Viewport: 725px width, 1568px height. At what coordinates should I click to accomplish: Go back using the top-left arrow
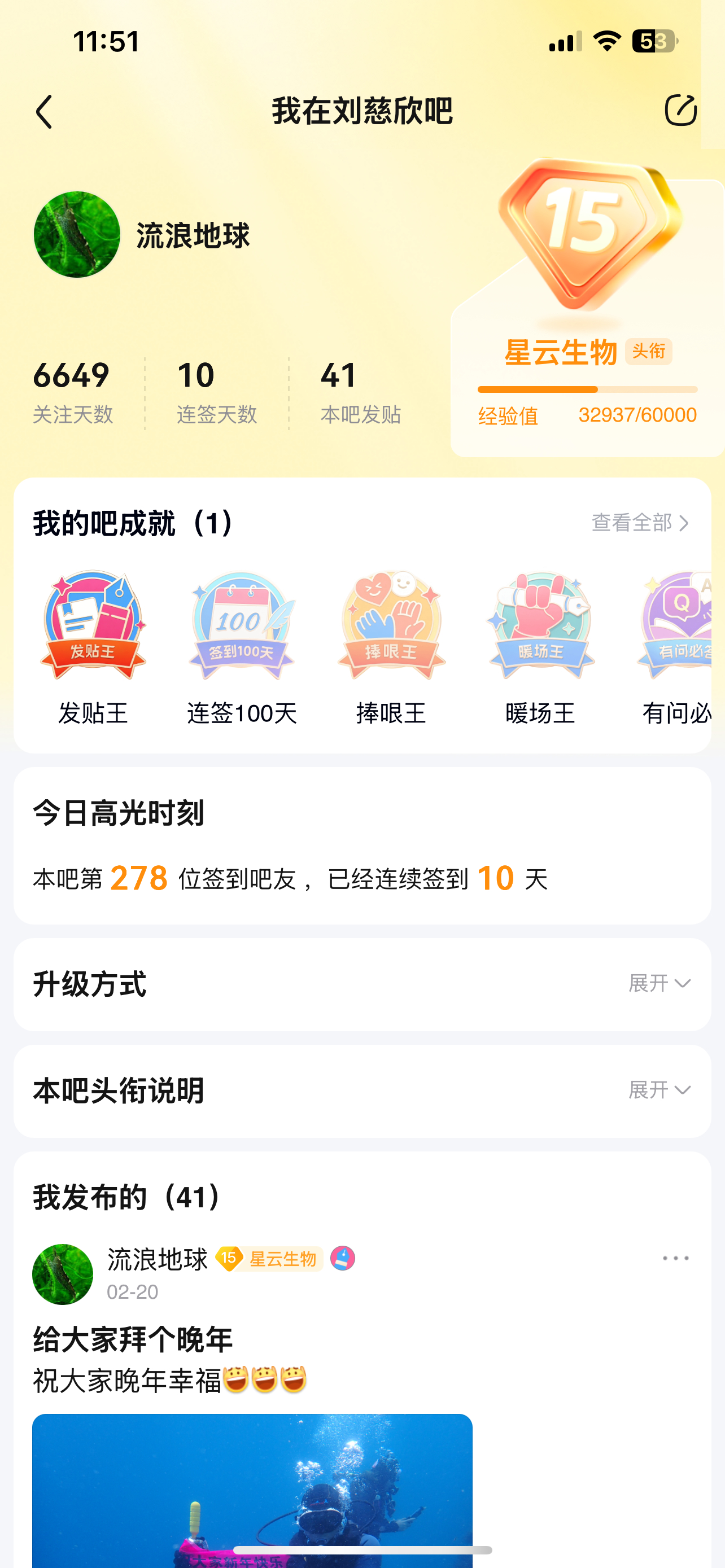[45, 112]
